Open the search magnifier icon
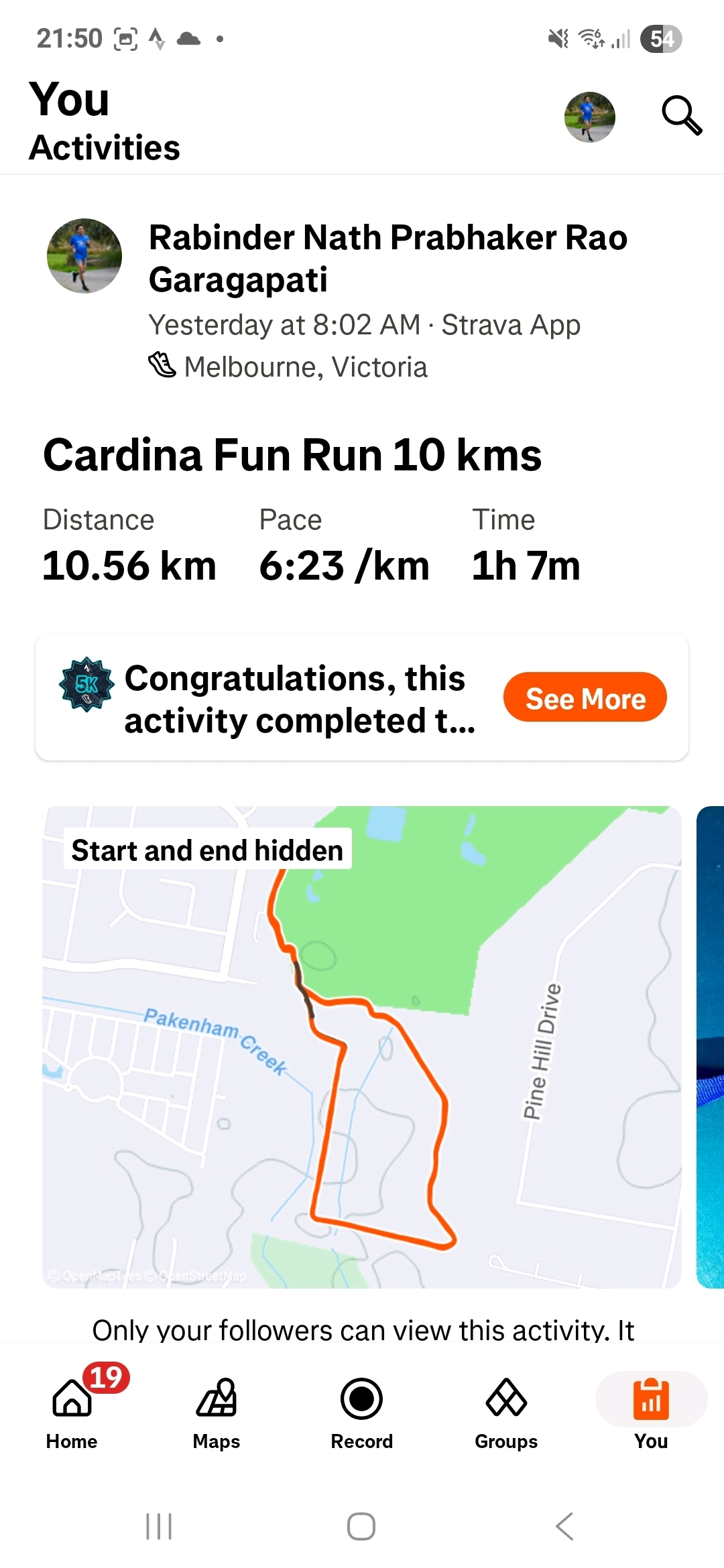 click(681, 116)
